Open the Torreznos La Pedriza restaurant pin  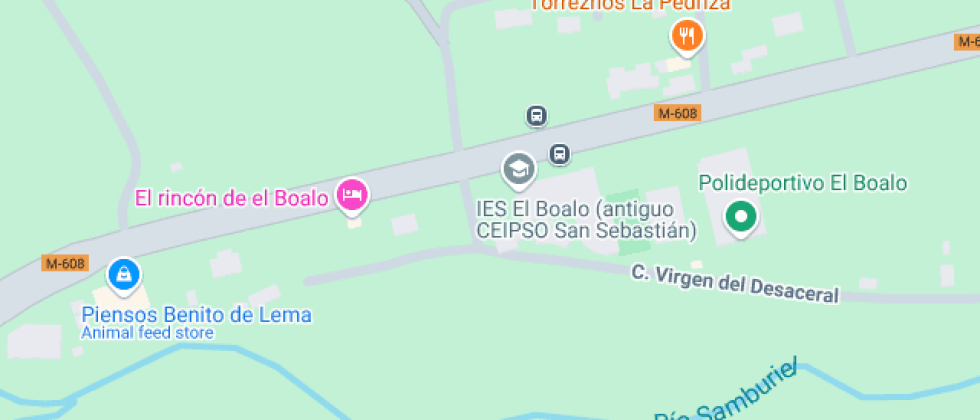click(x=686, y=38)
